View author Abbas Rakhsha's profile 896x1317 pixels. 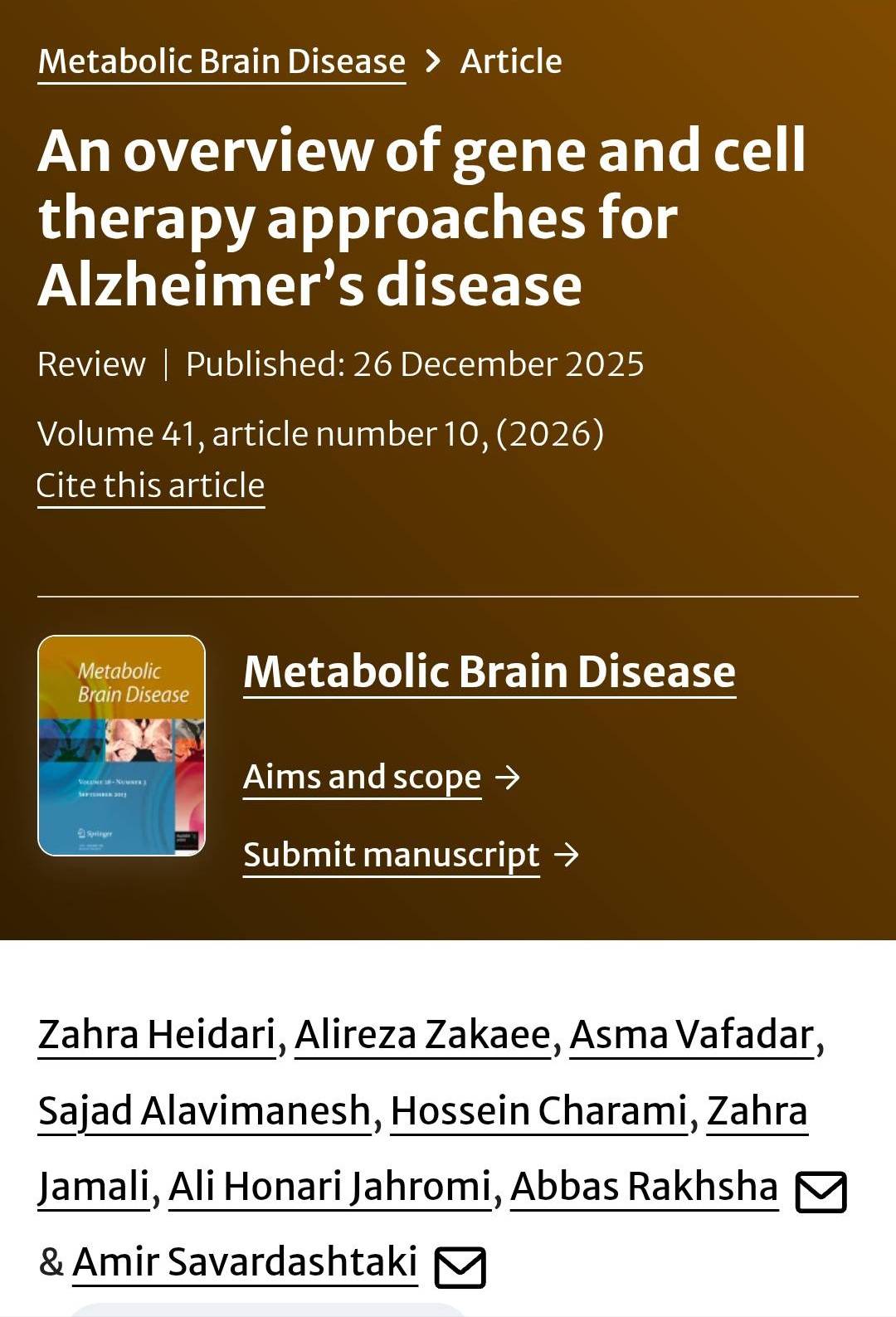644,1187
